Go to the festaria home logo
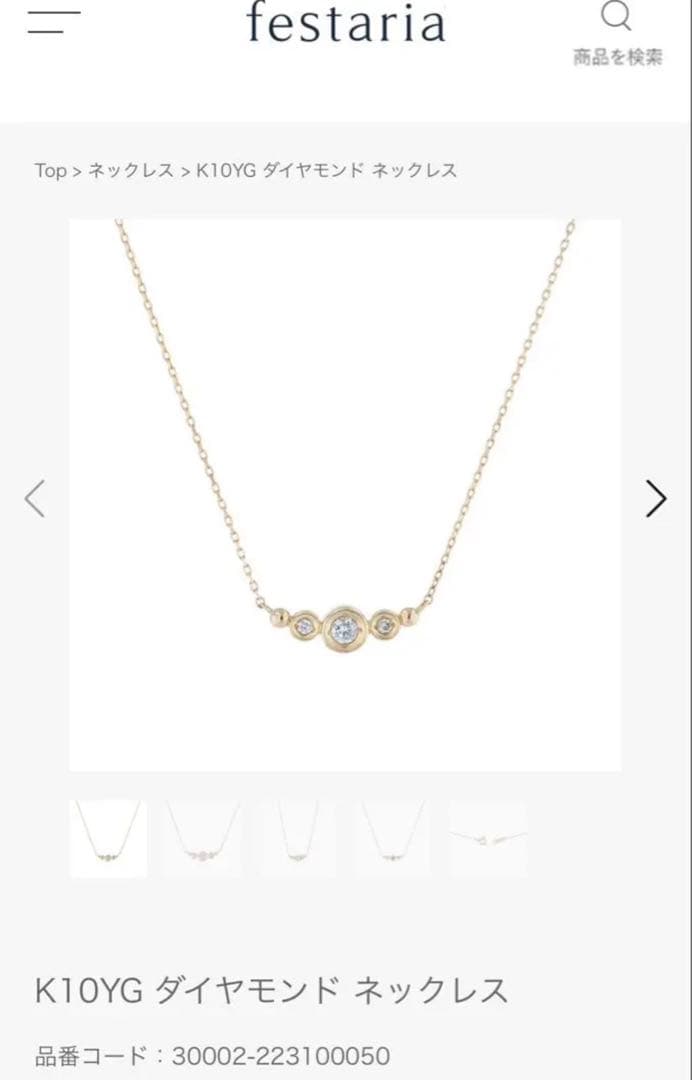The image size is (692, 1080). (x=346, y=22)
